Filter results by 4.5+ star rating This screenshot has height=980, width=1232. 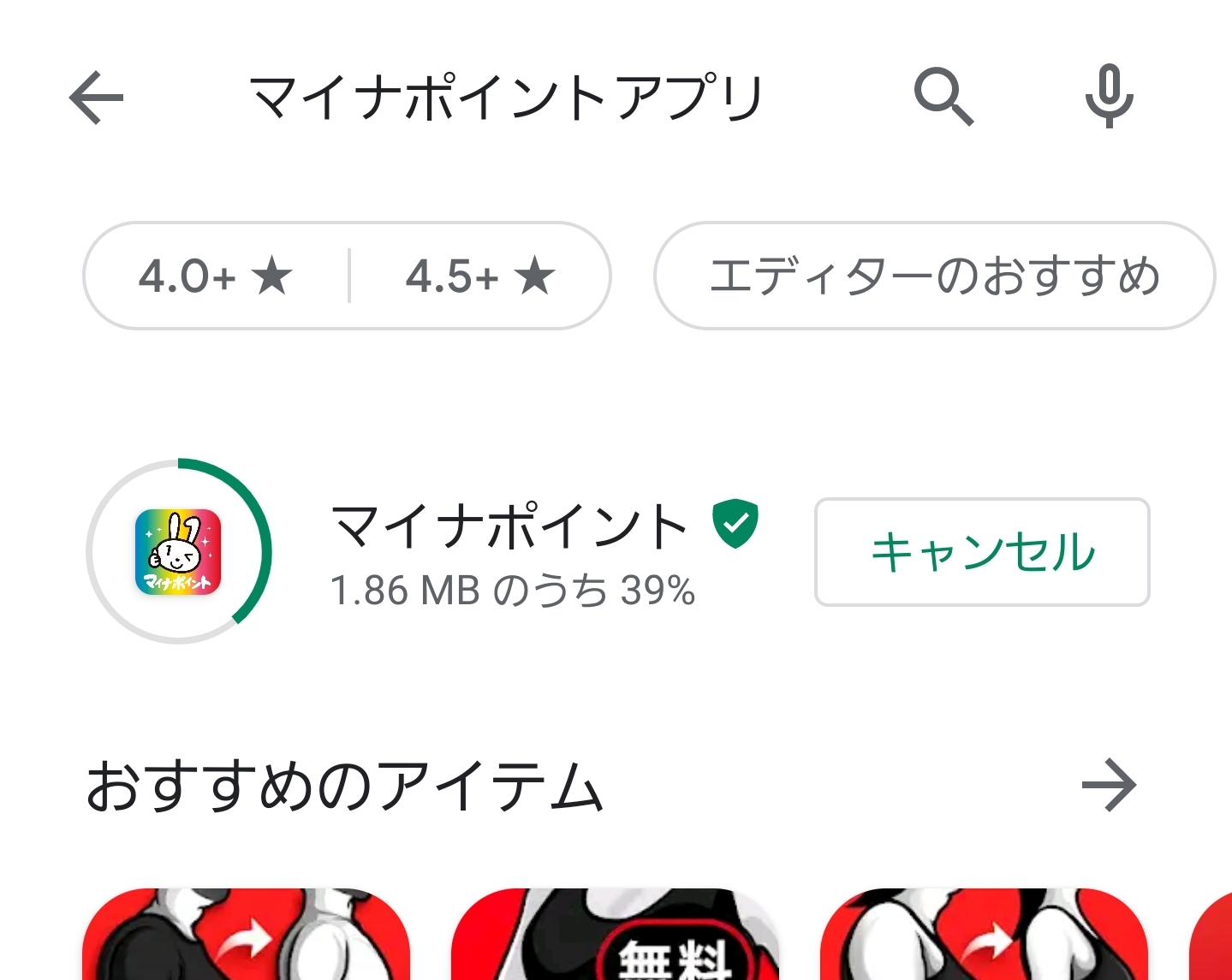[x=480, y=276]
